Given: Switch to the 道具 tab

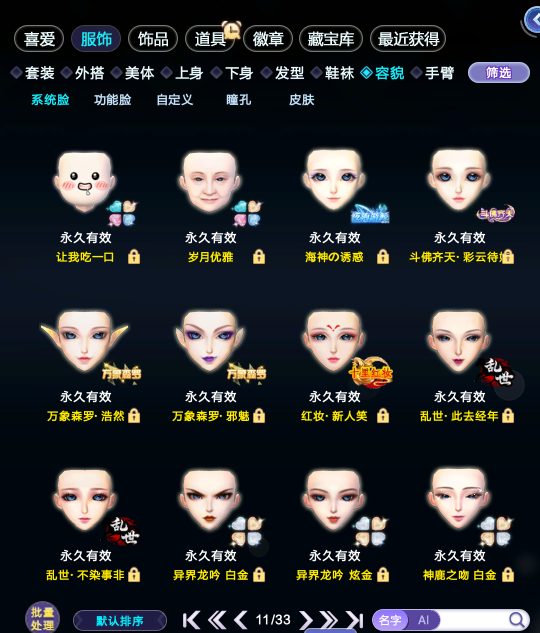Looking at the screenshot, I should (210, 39).
